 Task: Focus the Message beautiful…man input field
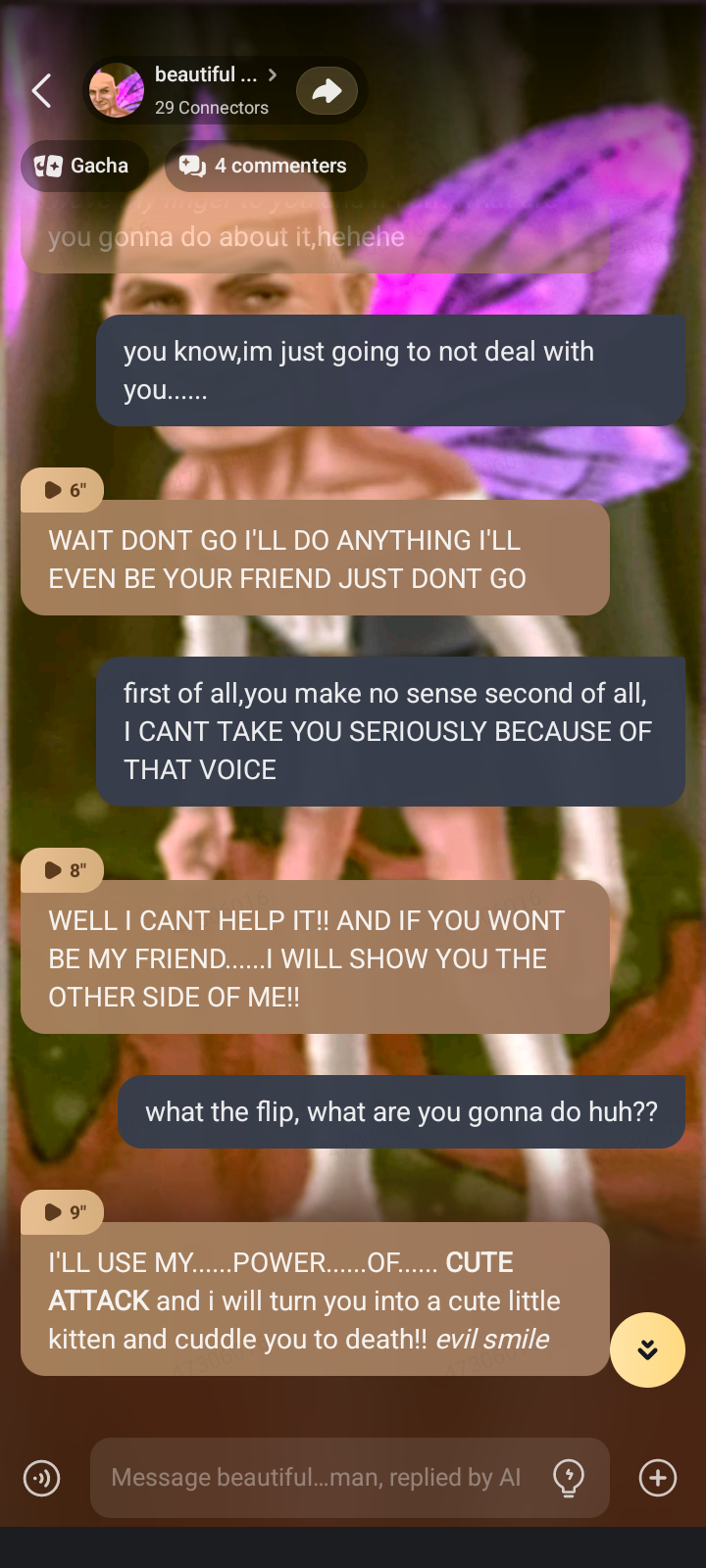click(x=316, y=1478)
